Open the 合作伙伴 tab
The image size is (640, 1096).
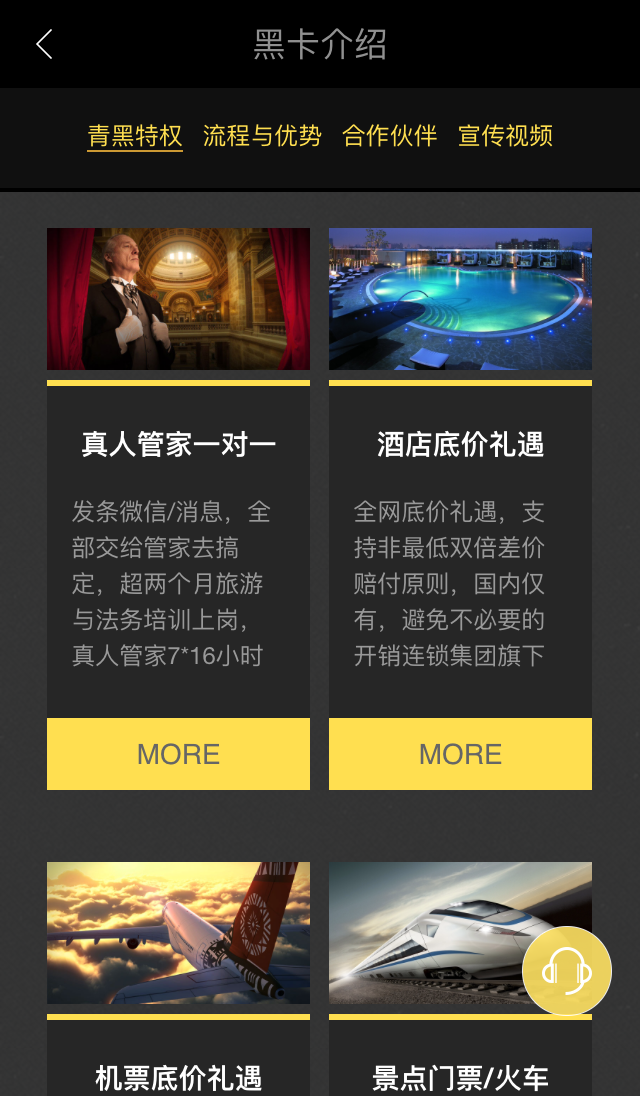coord(389,136)
